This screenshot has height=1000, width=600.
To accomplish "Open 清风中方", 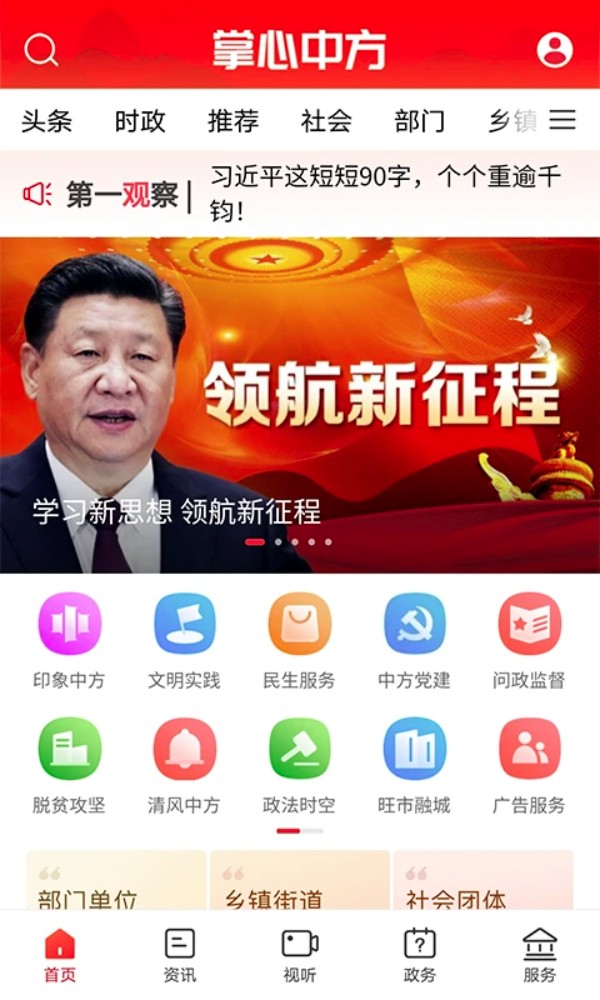I will pyautogui.click(x=184, y=765).
